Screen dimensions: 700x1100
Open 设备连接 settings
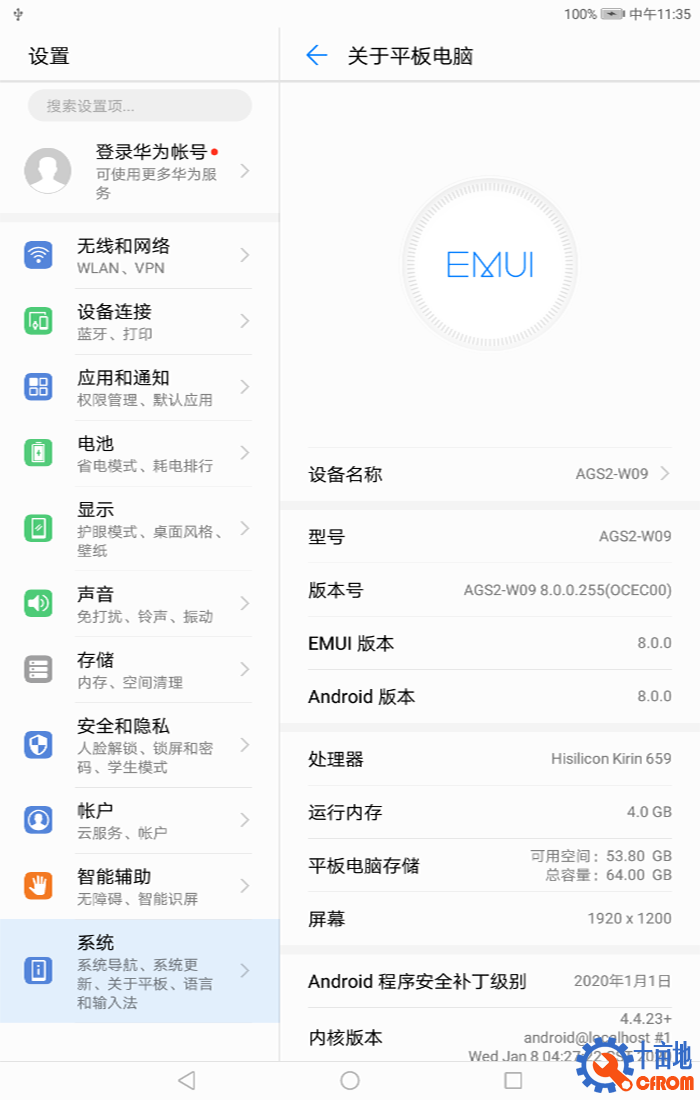point(140,322)
